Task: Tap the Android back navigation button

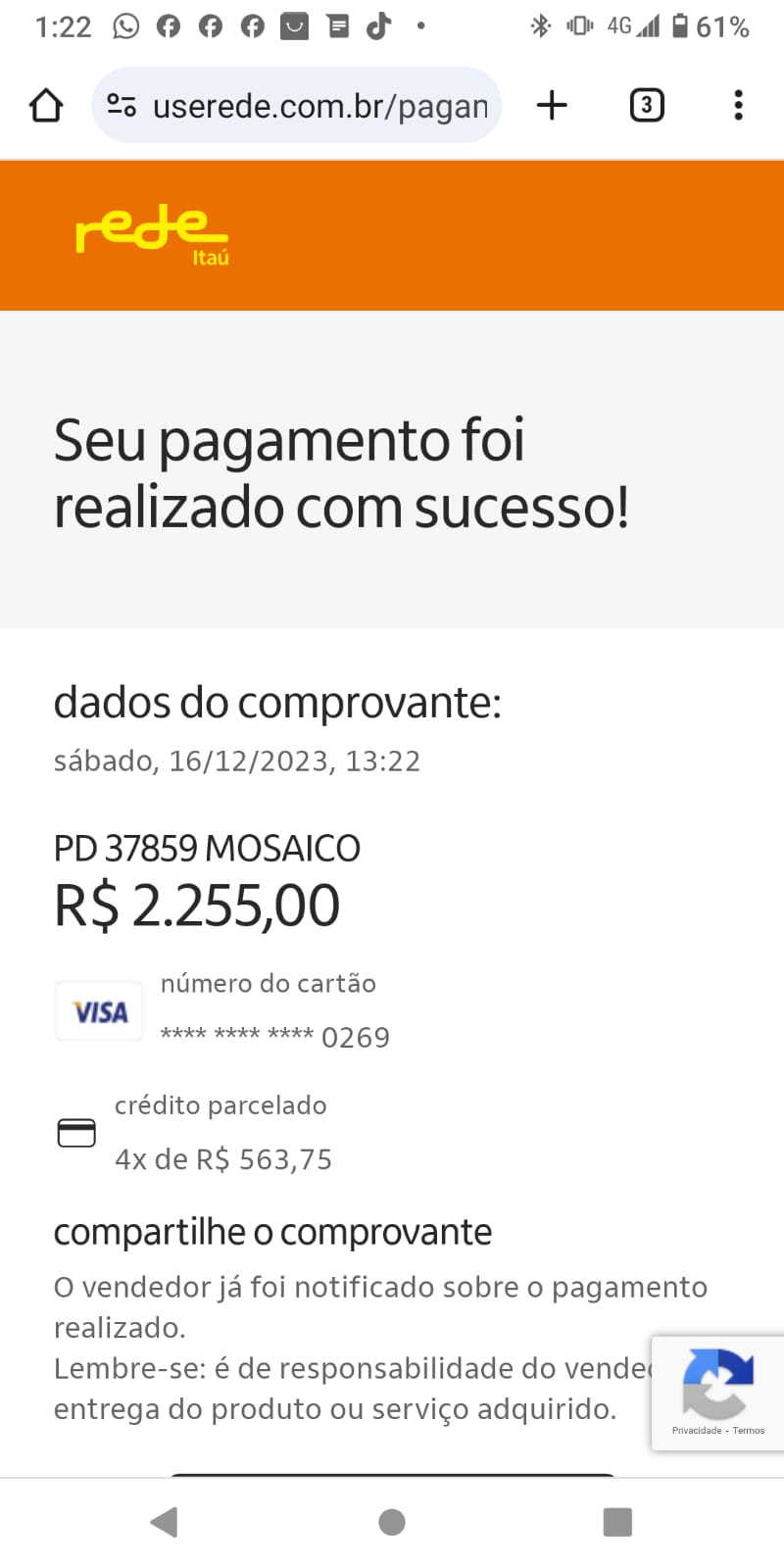Action: click(x=165, y=1522)
